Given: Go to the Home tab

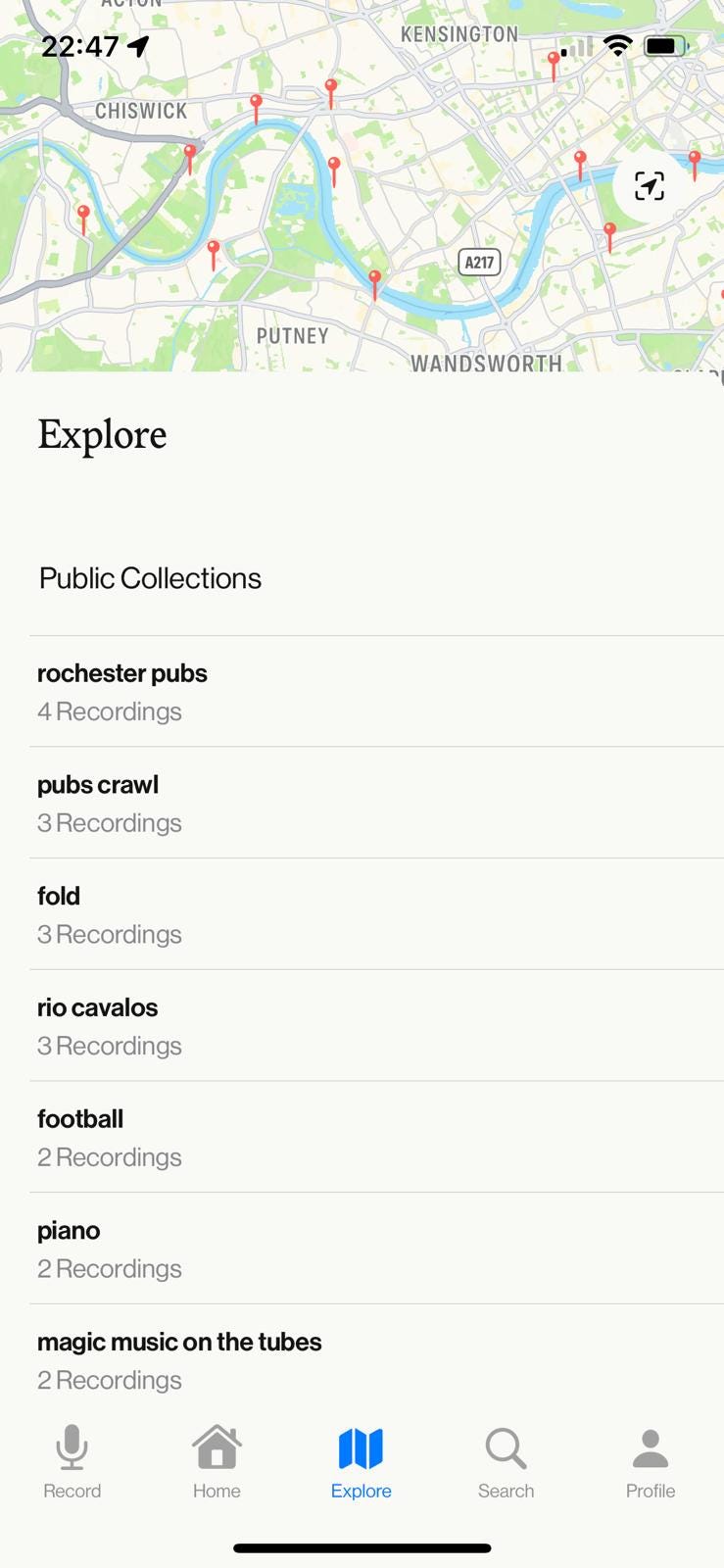Looking at the screenshot, I should pos(217,1463).
